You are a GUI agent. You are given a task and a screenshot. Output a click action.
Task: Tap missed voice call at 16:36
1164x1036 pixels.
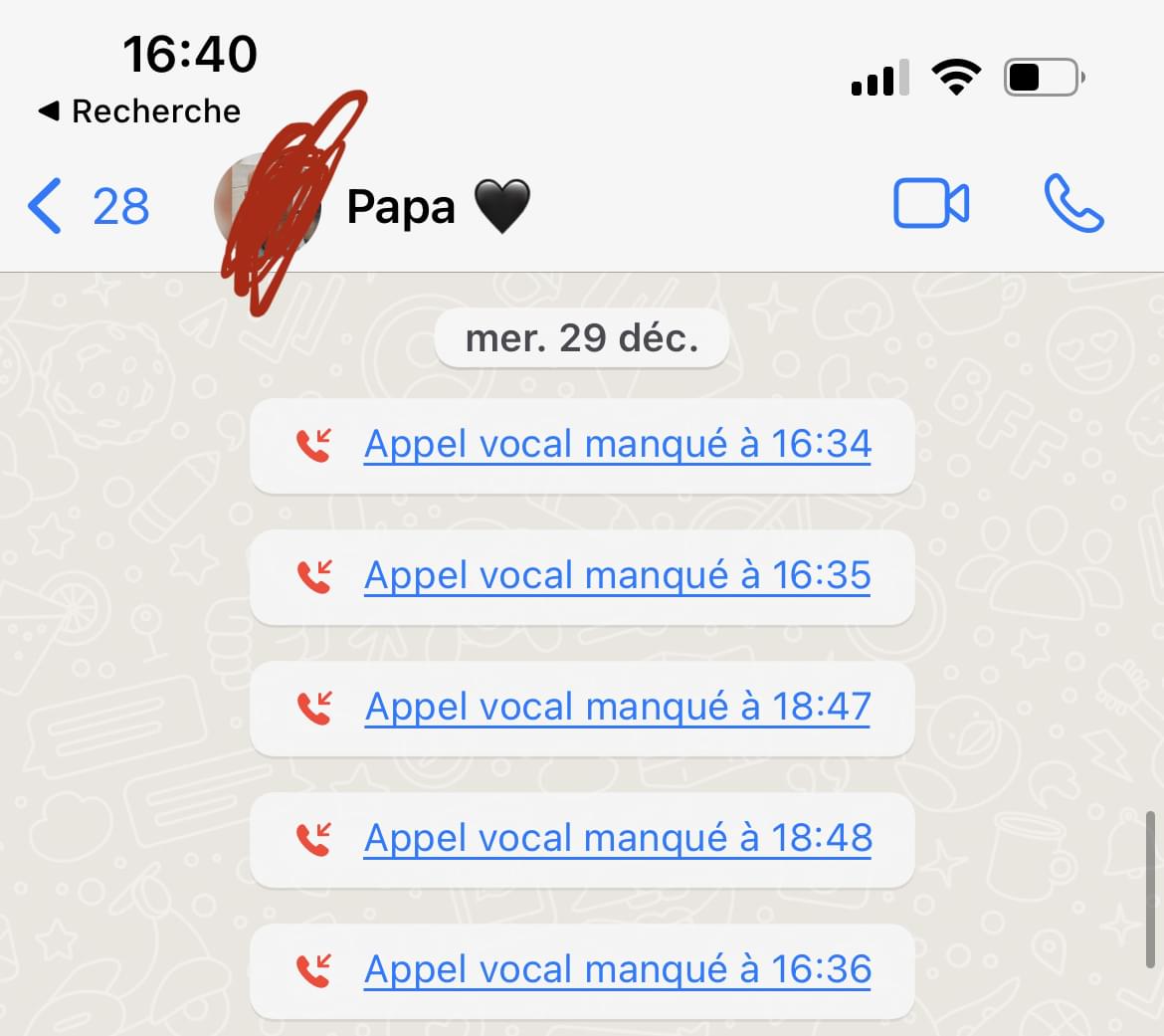(617, 969)
